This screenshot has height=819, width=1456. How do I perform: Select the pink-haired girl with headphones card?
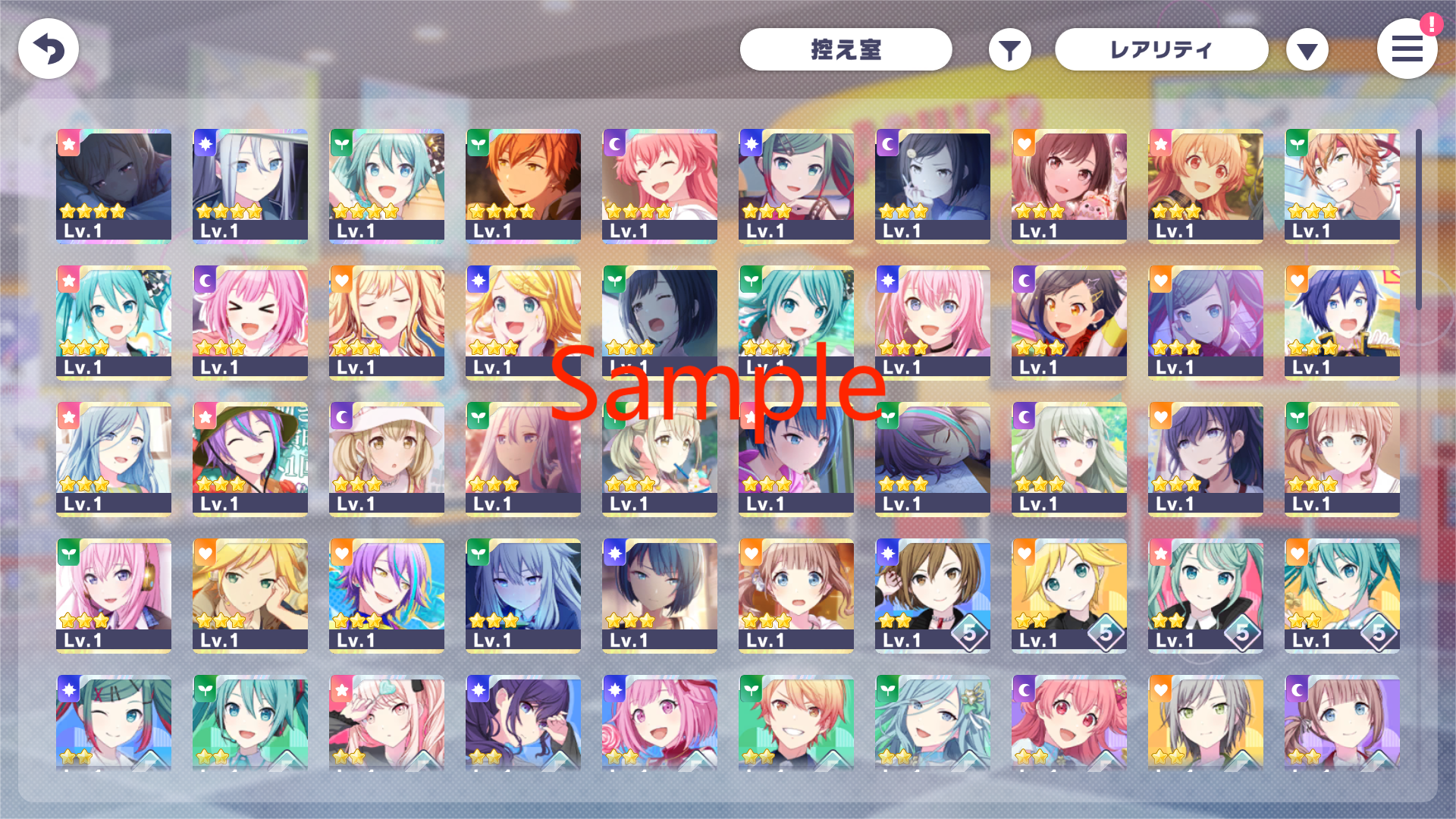114,595
